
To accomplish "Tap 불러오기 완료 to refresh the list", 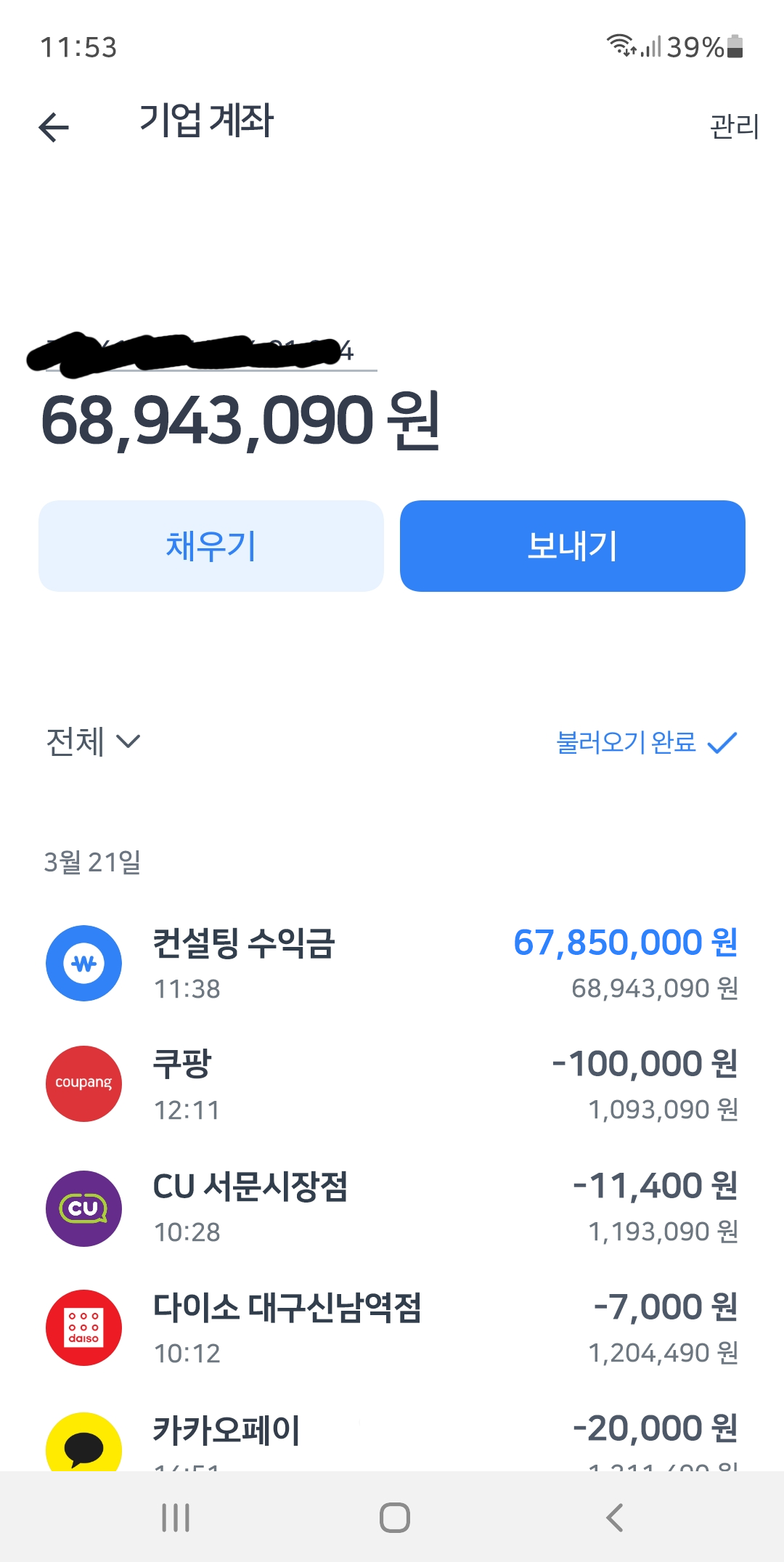I will click(x=647, y=742).
